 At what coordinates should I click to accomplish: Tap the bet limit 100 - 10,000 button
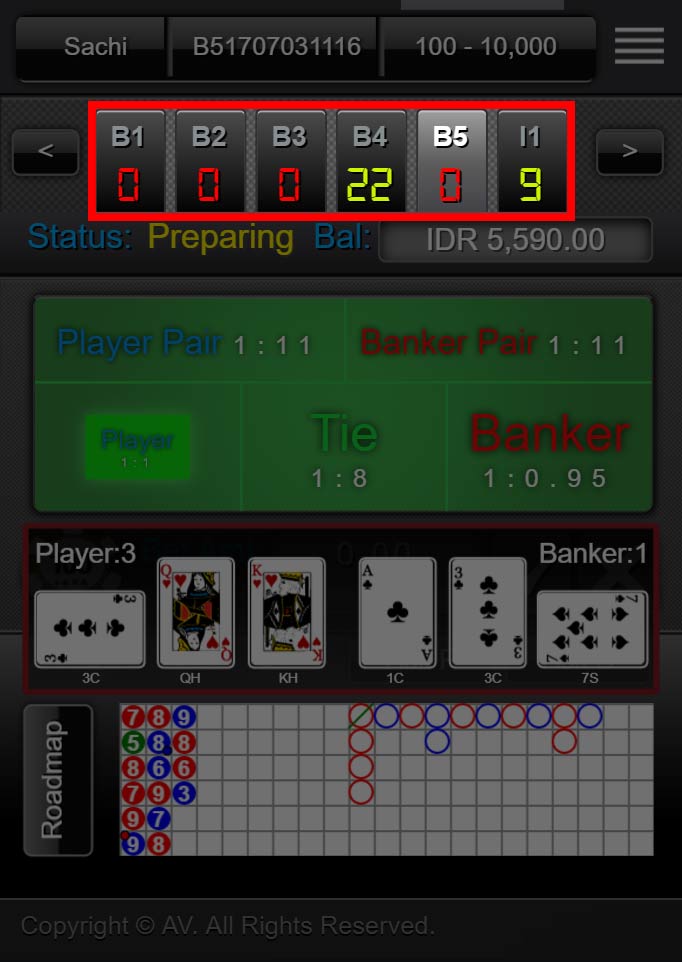click(x=486, y=46)
